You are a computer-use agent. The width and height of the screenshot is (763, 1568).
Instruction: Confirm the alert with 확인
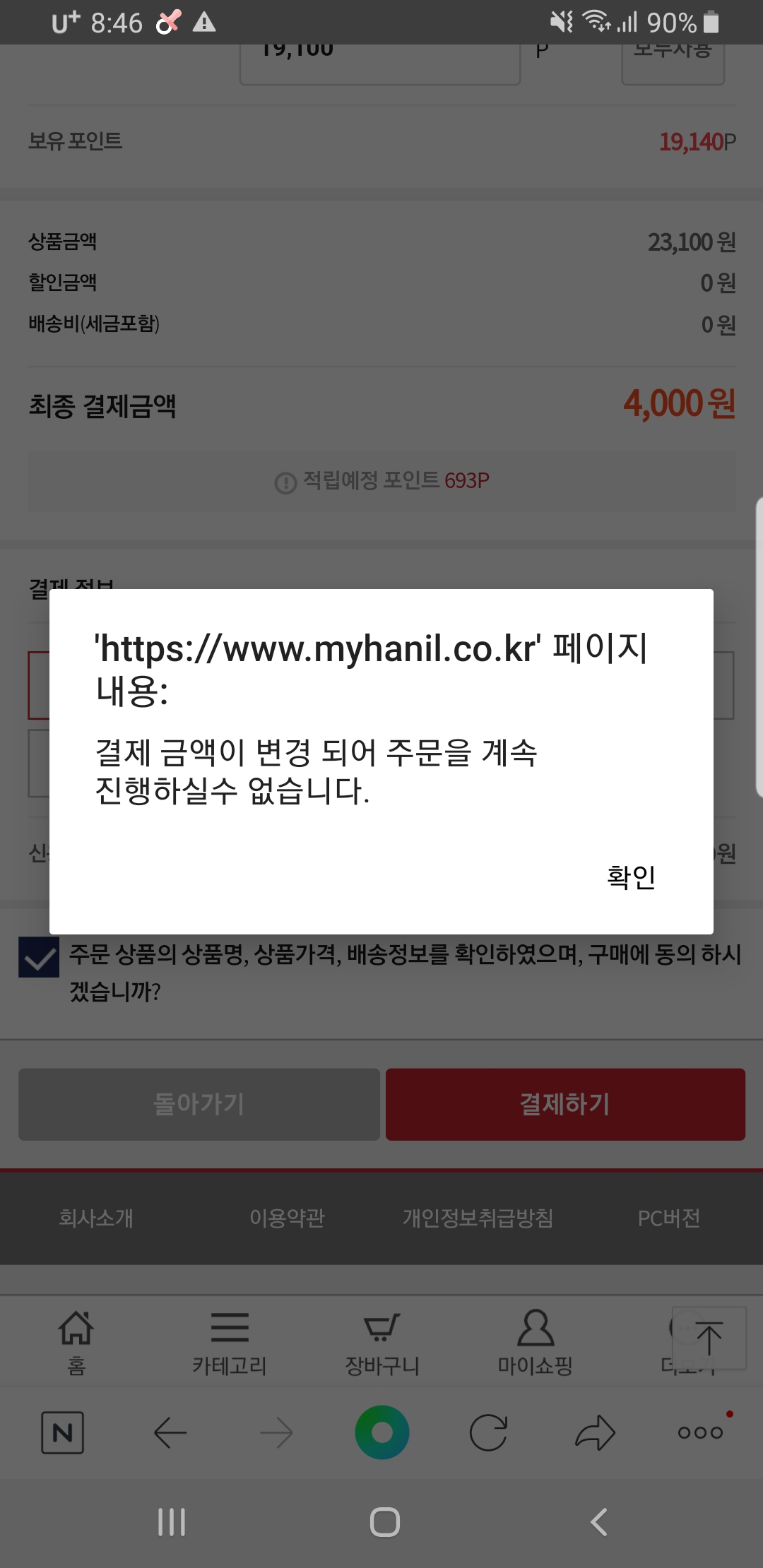pos(631,877)
